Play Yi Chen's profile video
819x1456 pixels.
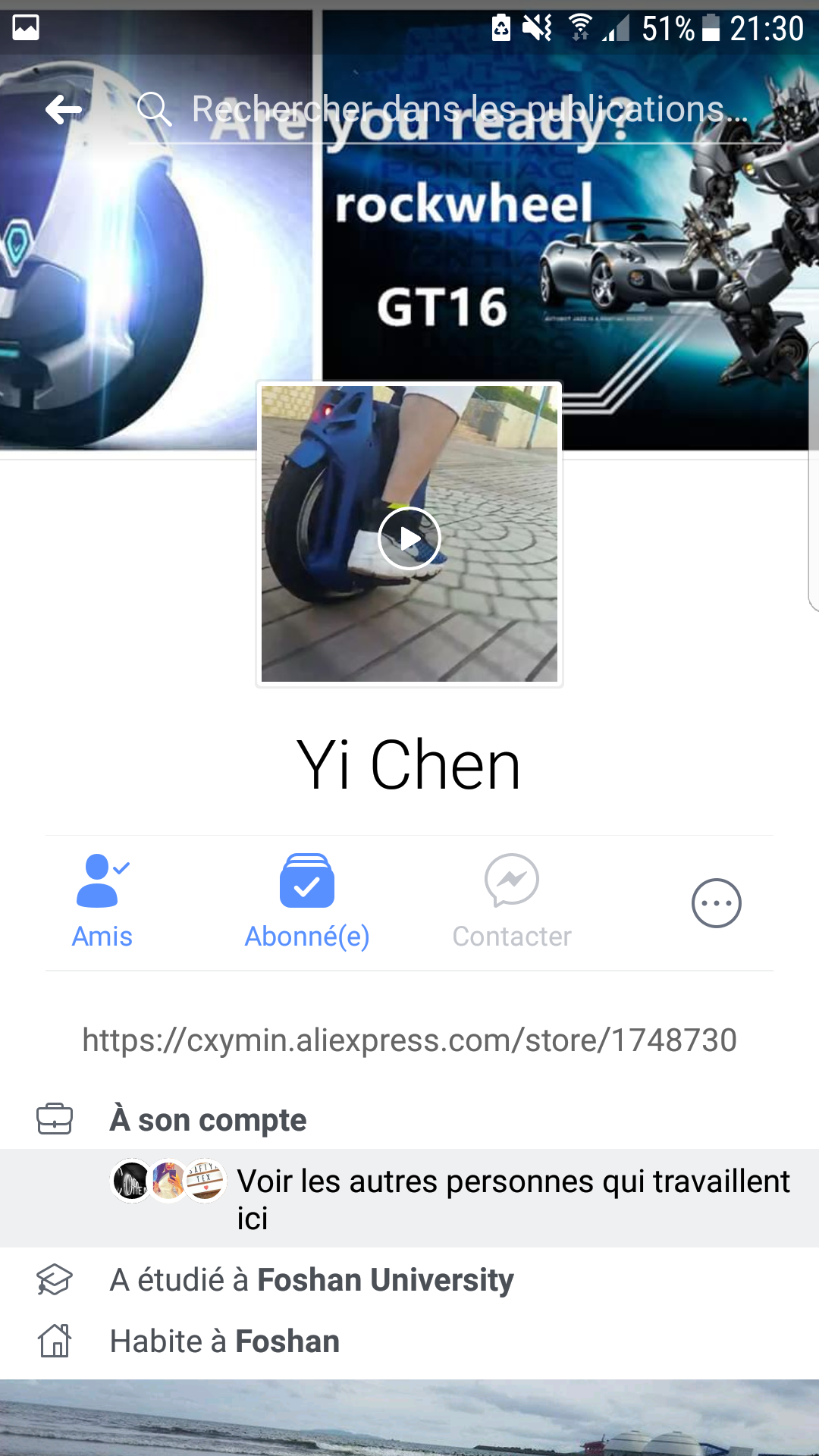[x=409, y=538]
